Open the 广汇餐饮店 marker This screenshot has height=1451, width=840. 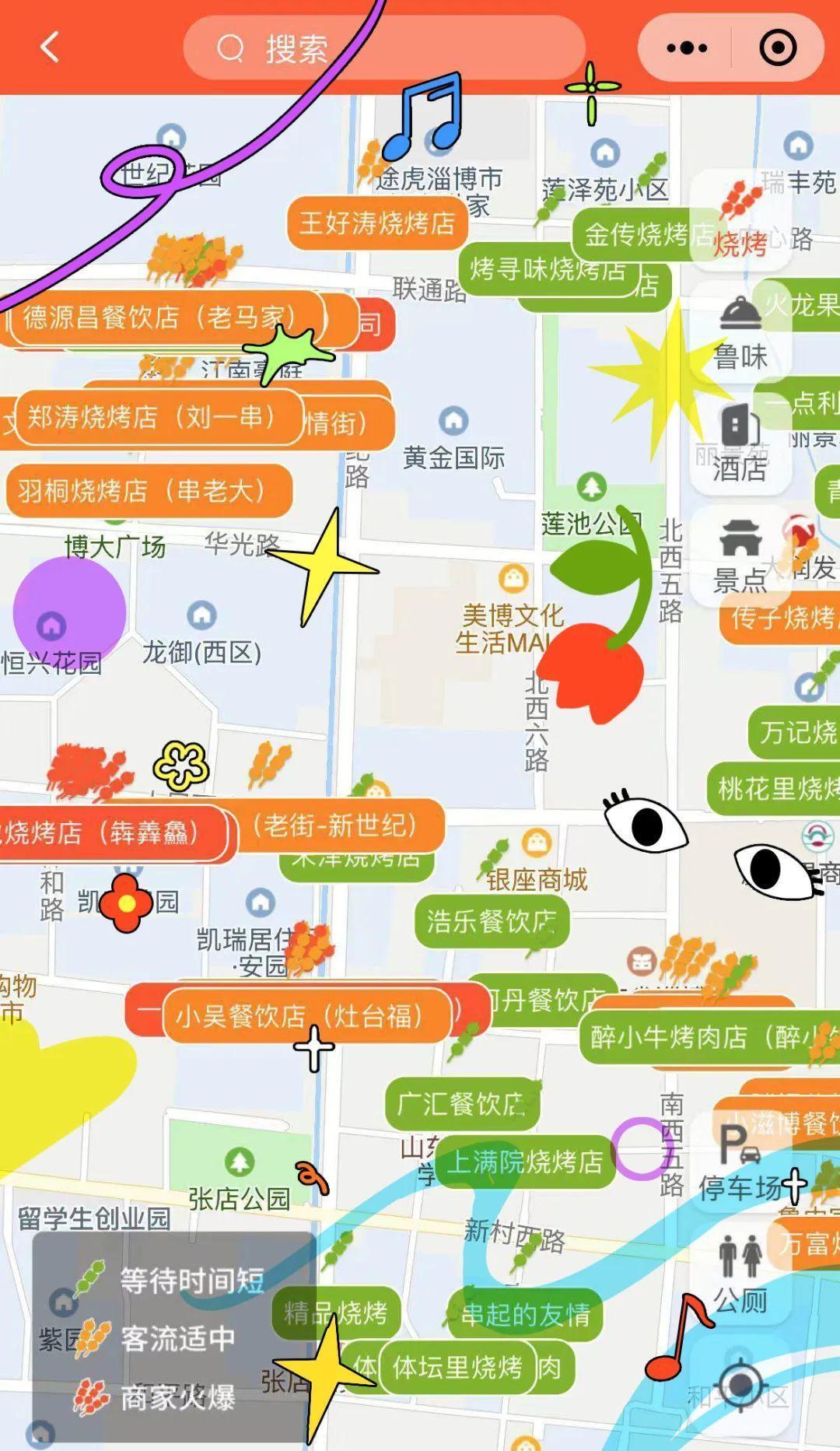tap(460, 1103)
